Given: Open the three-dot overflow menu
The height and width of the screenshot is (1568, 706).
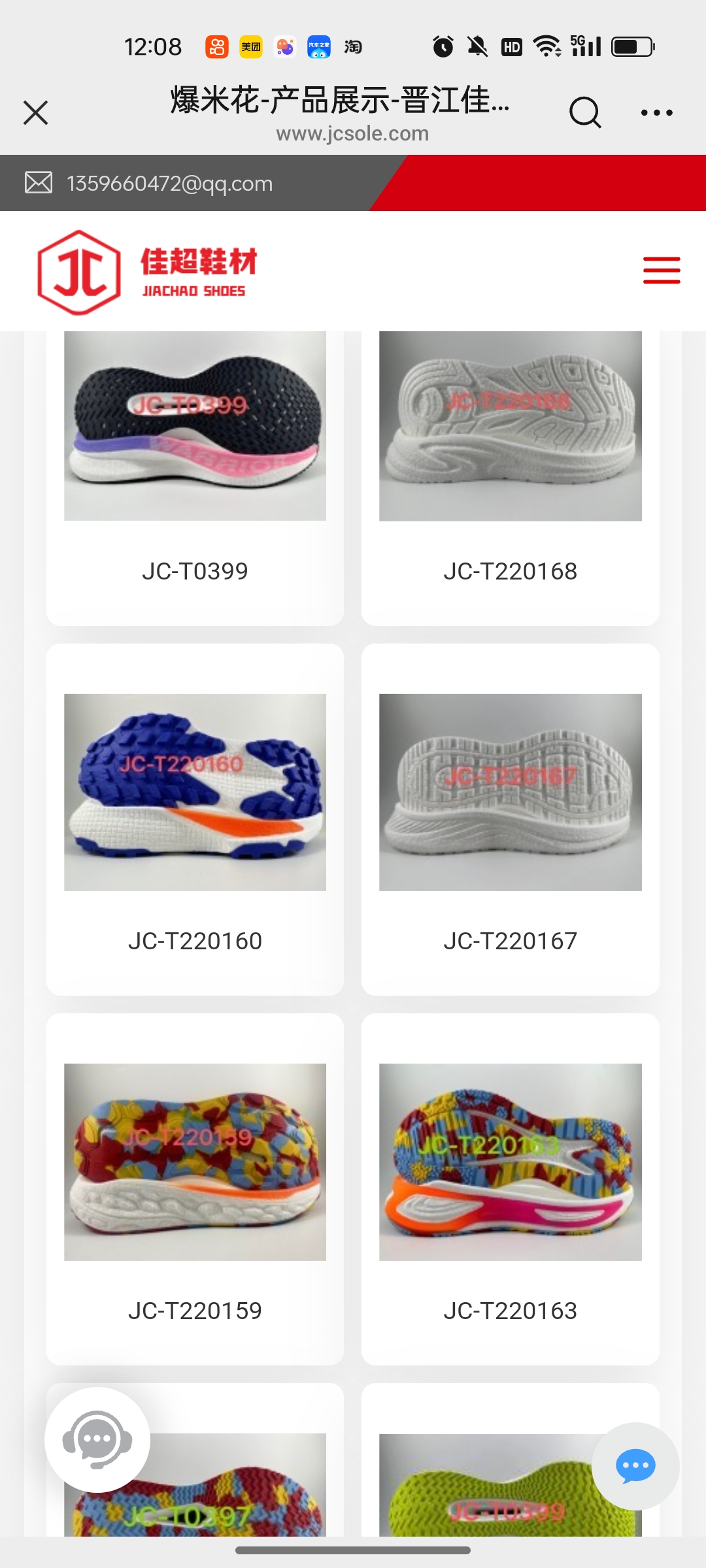Looking at the screenshot, I should tap(656, 112).
